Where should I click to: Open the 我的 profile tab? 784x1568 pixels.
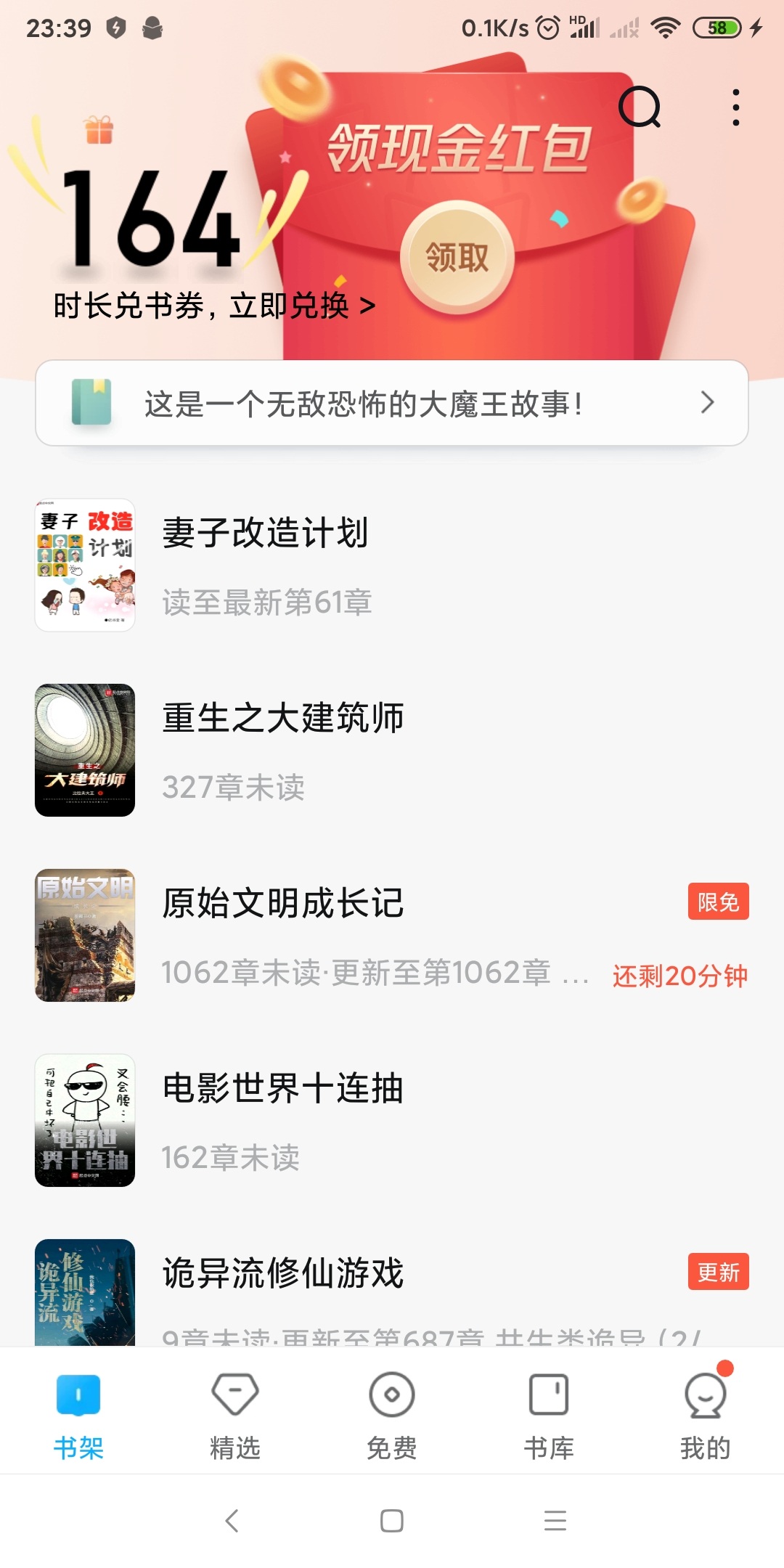click(706, 1416)
